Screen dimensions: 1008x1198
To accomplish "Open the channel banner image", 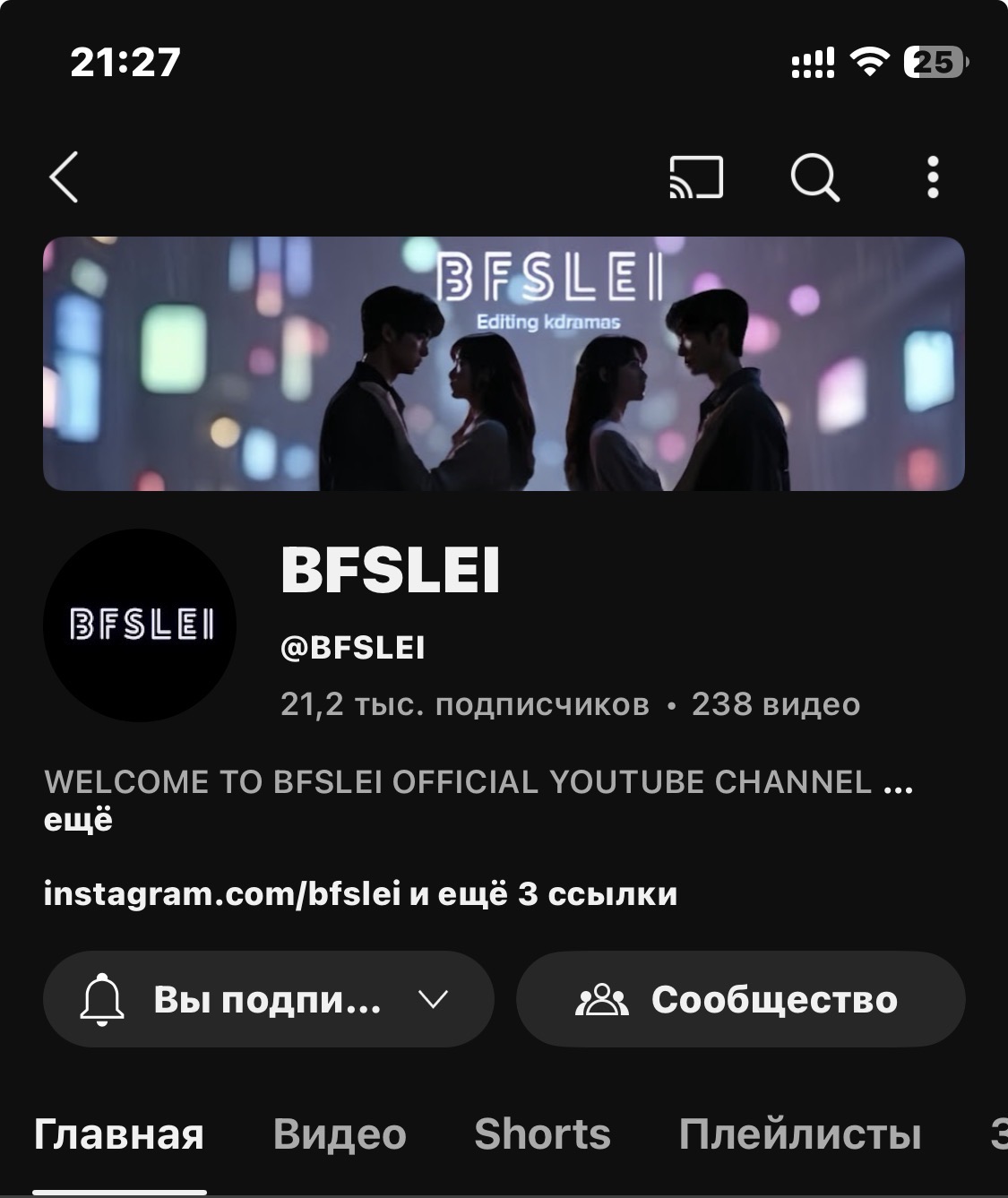I will pos(504,362).
